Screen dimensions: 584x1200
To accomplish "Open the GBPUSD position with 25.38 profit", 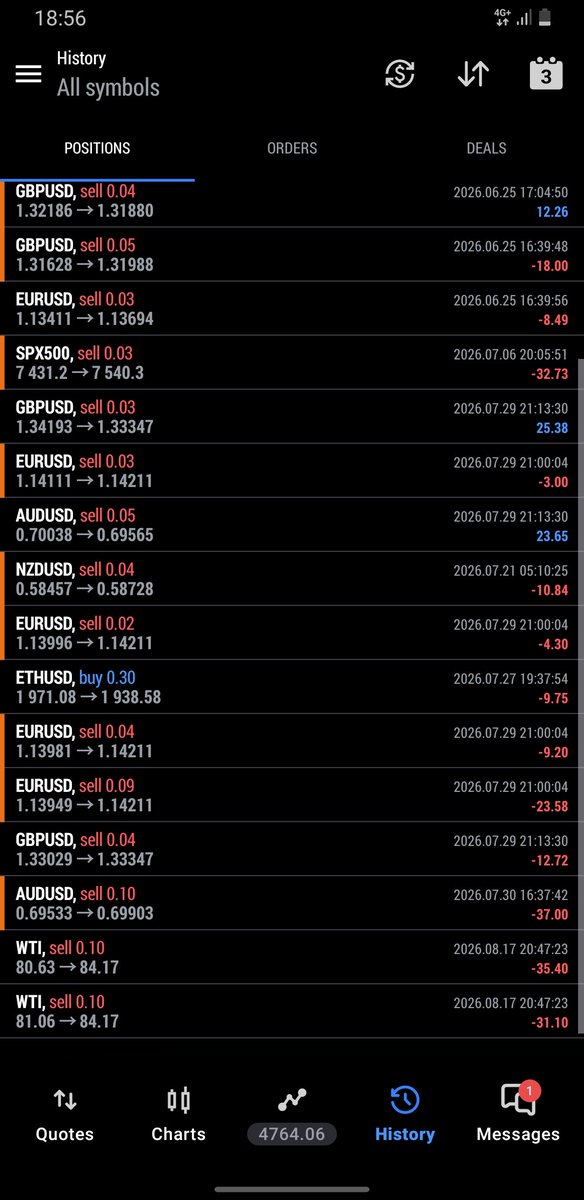I will click(292, 417).
